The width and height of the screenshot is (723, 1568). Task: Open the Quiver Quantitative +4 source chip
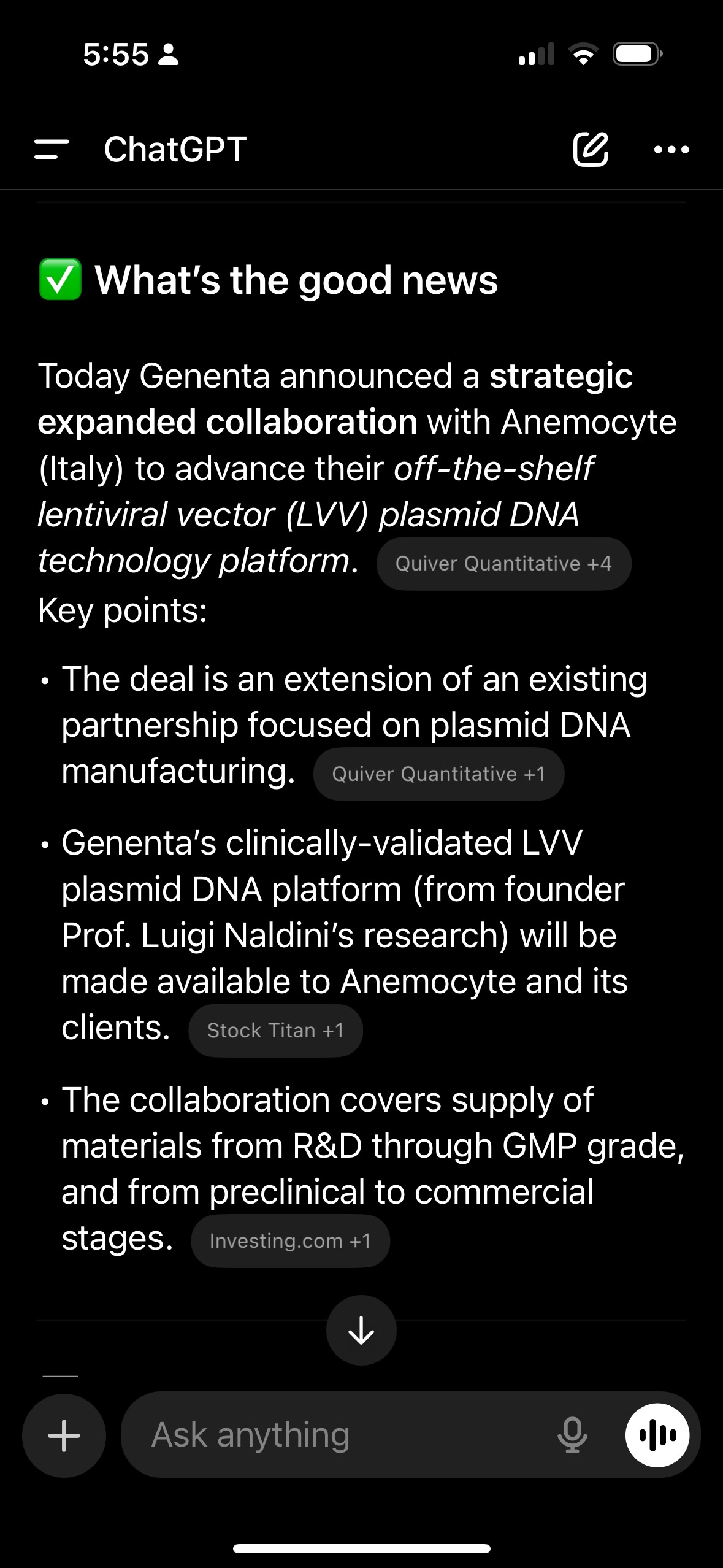pos(503,564)
